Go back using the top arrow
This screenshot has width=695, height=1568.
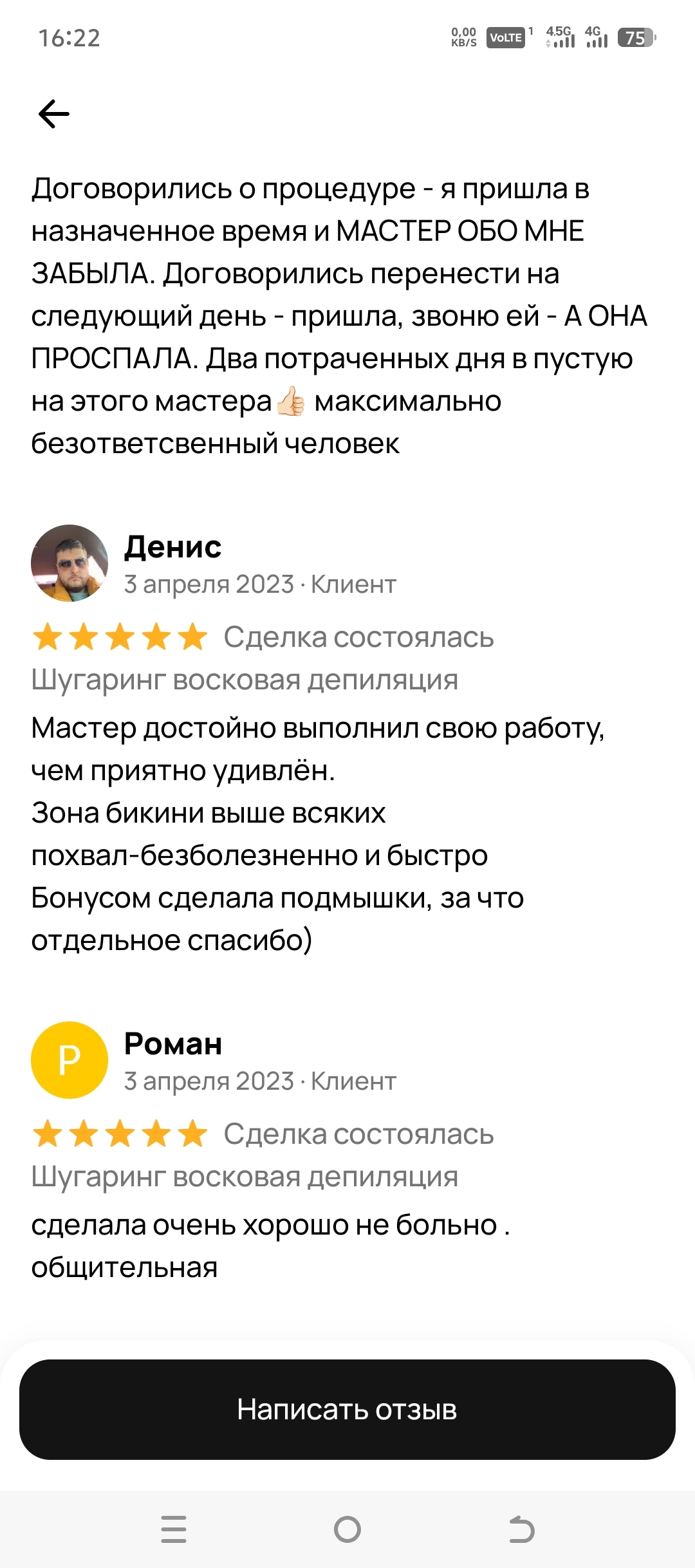tap(54, 114)
